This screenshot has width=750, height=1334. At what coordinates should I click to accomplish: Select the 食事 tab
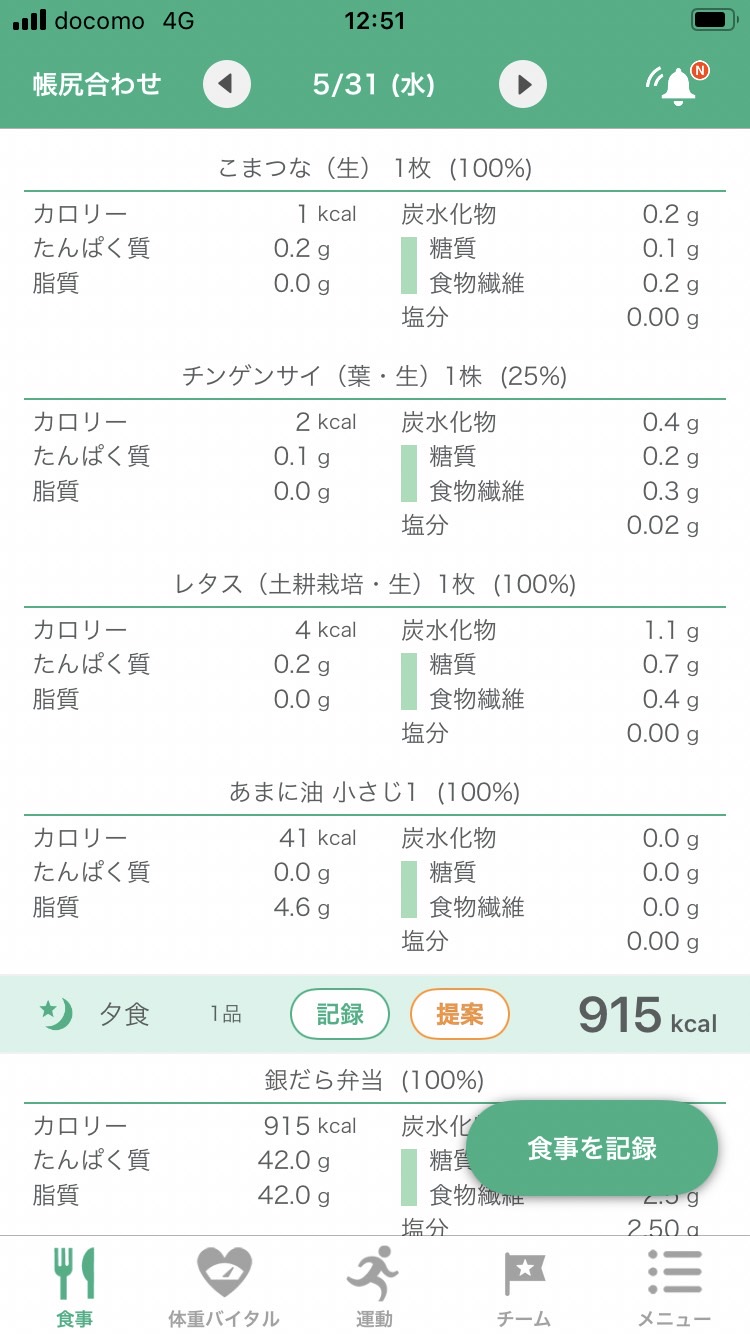coord(74,1287)
